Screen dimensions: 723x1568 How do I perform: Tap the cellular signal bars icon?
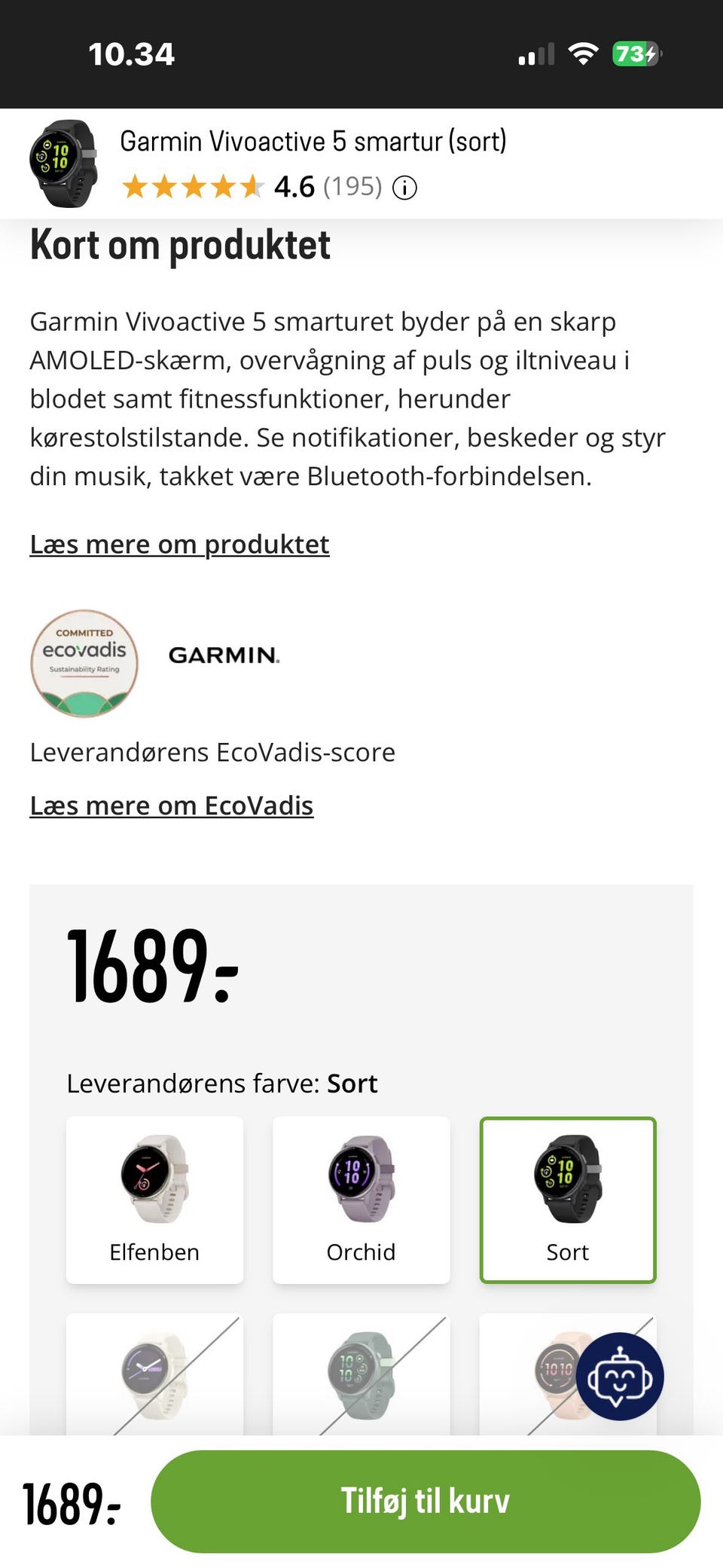point(535,53)
